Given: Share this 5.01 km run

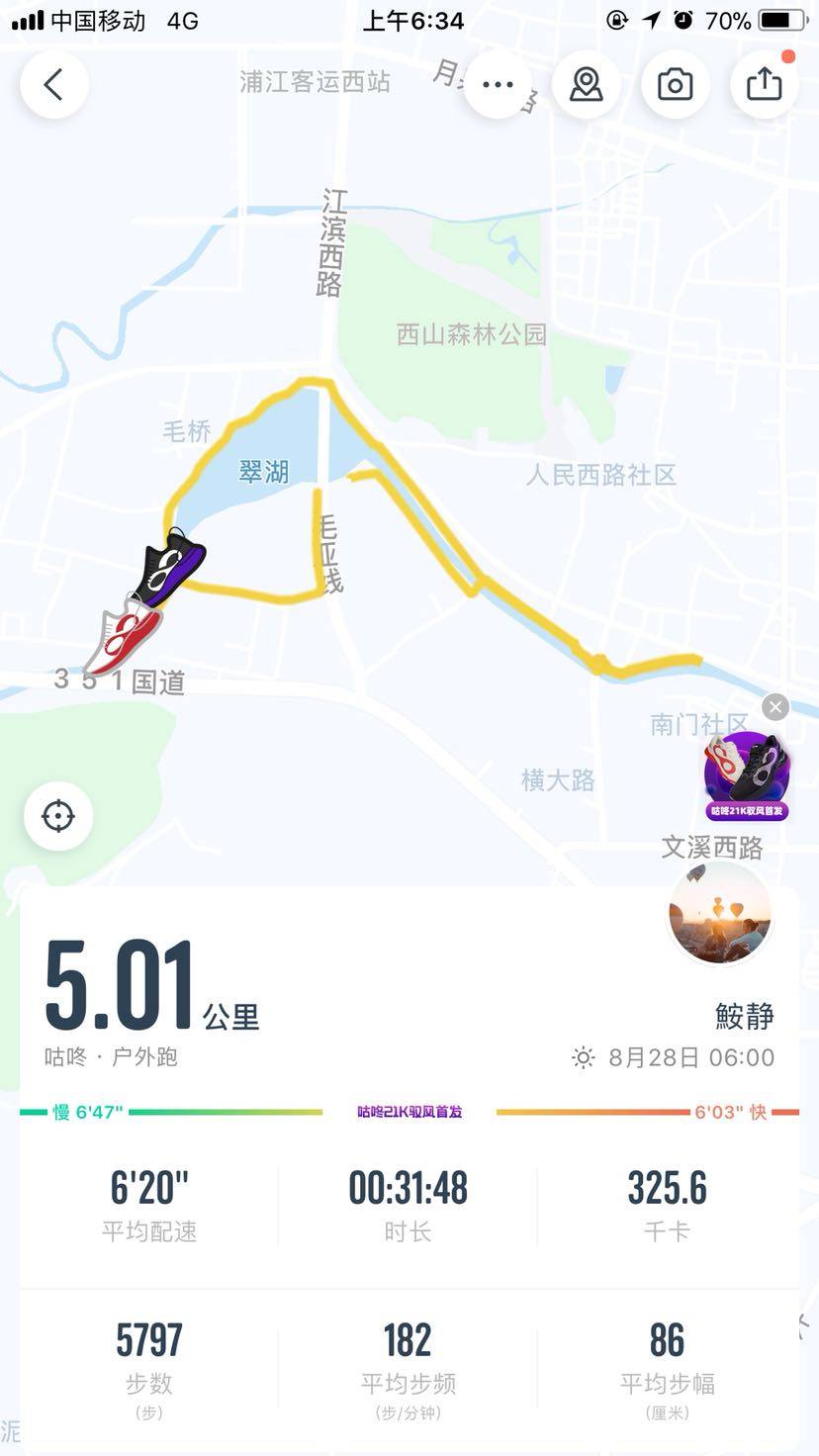Looking at the screenshot, I should point(764,84).
